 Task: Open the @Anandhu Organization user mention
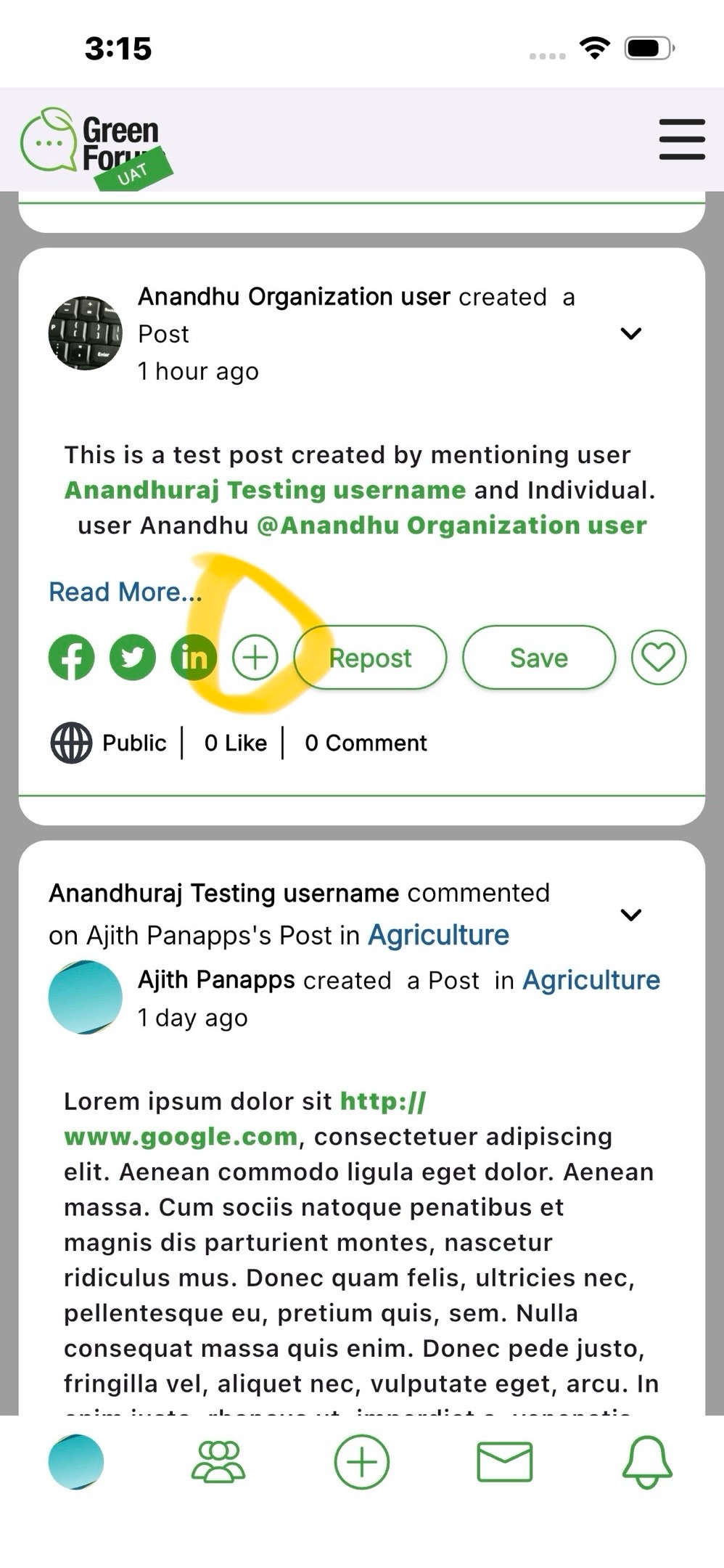451,526
